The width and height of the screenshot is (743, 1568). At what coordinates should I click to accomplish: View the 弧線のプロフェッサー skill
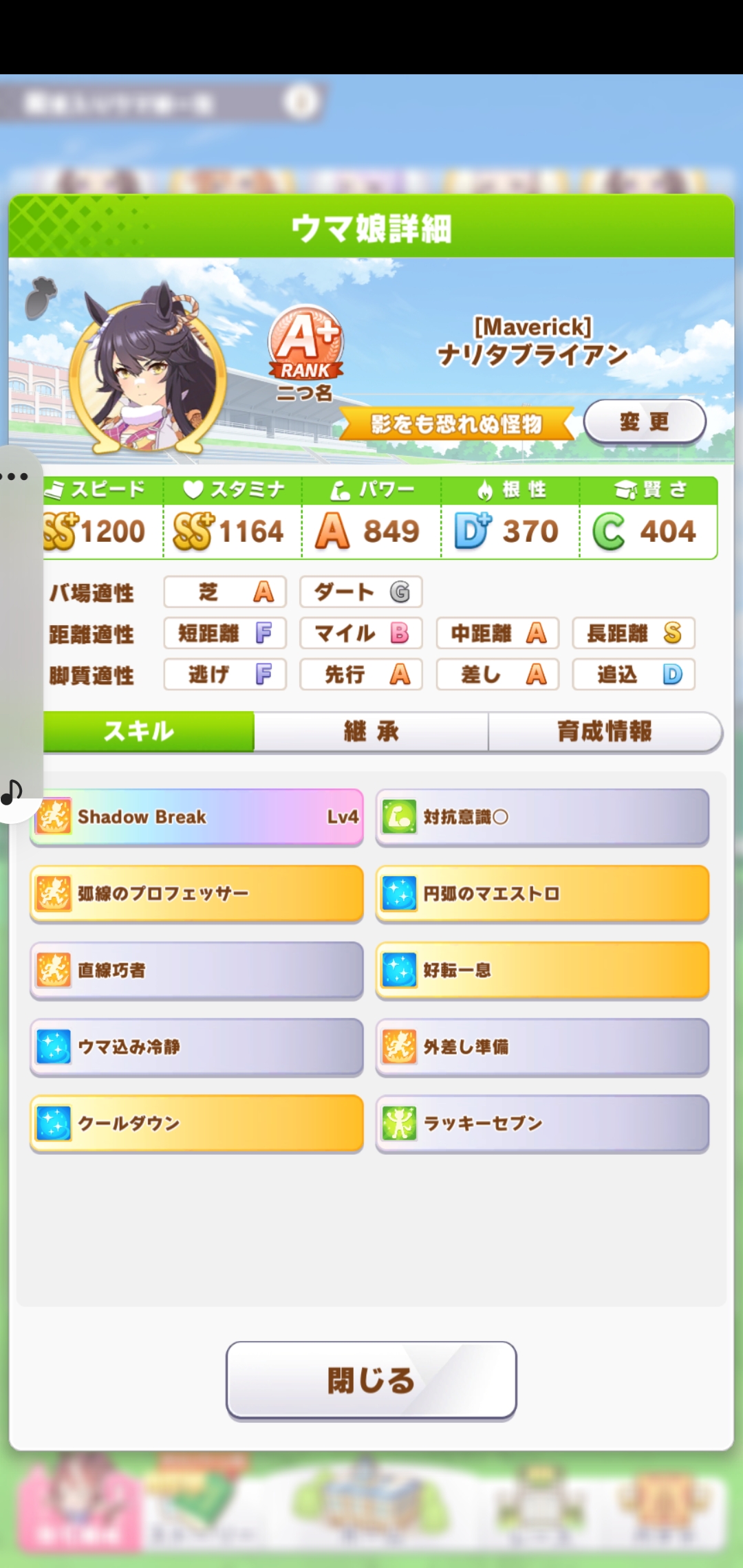197,893
